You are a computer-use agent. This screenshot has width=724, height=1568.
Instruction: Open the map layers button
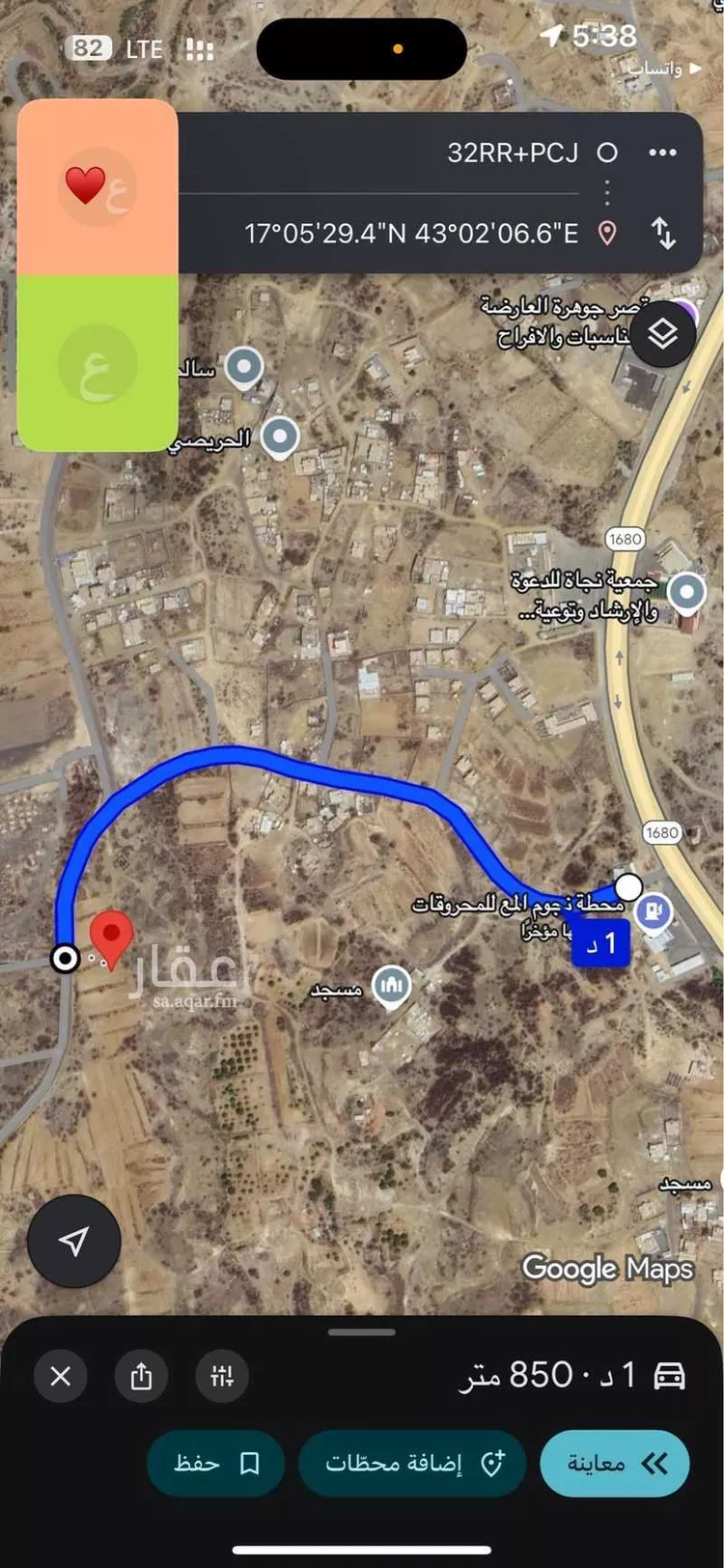point(662,333)
